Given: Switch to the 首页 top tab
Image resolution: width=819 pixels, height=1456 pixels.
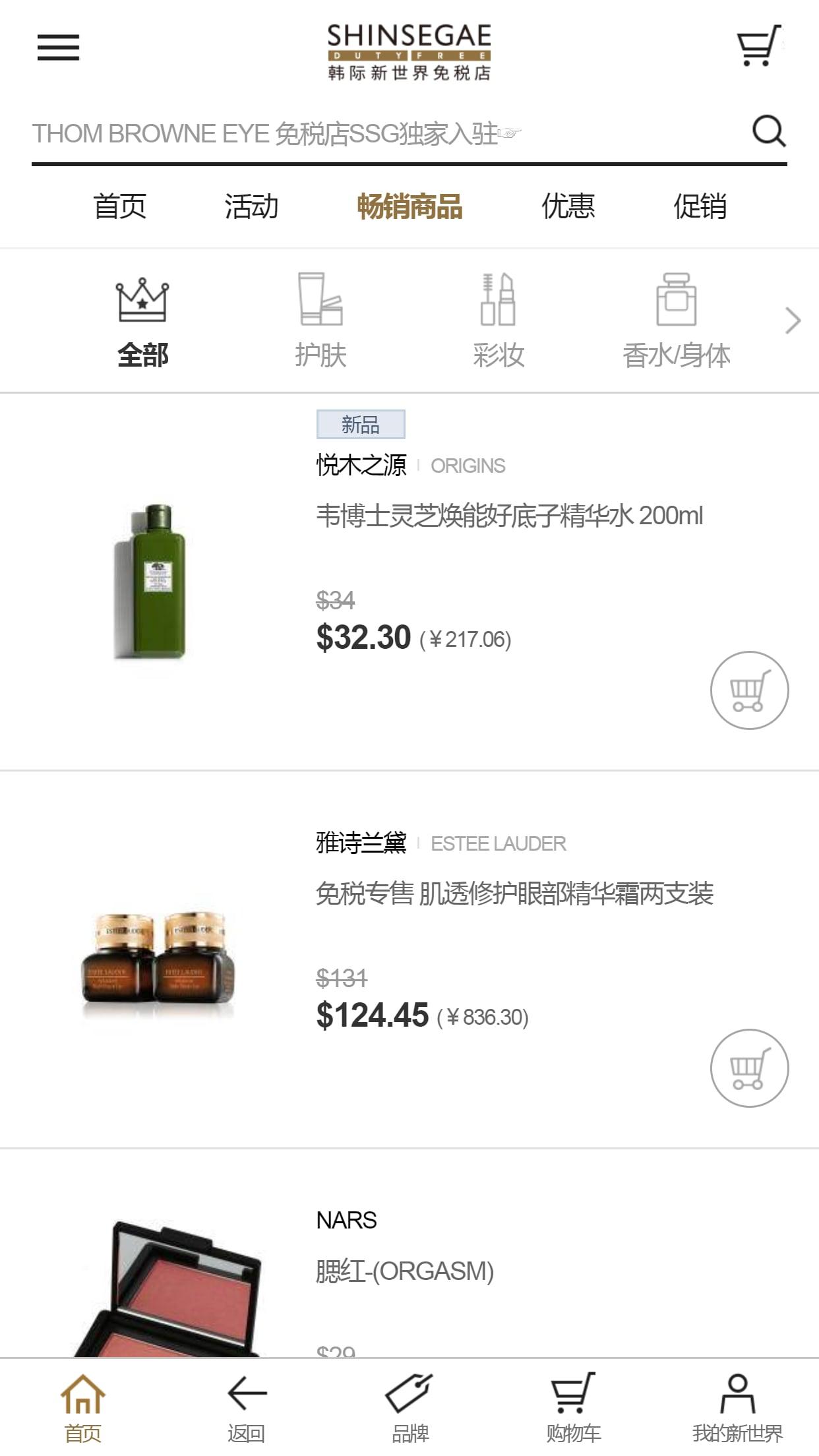Looking at the screenshot, I should tap(119, 206).
